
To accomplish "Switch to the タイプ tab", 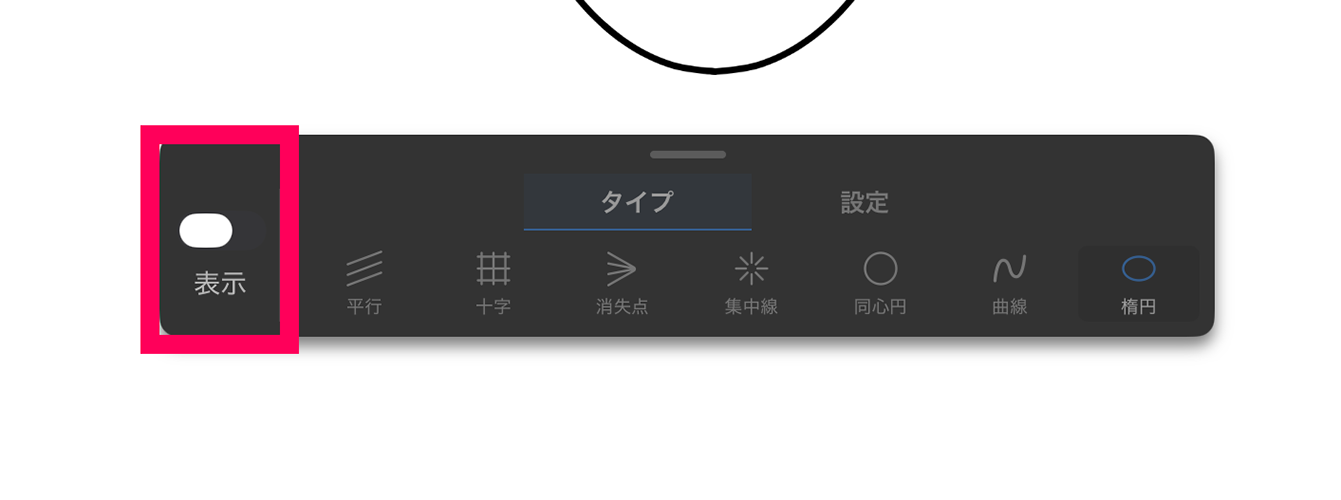I will pyautogui.click(x=637, y=202).
